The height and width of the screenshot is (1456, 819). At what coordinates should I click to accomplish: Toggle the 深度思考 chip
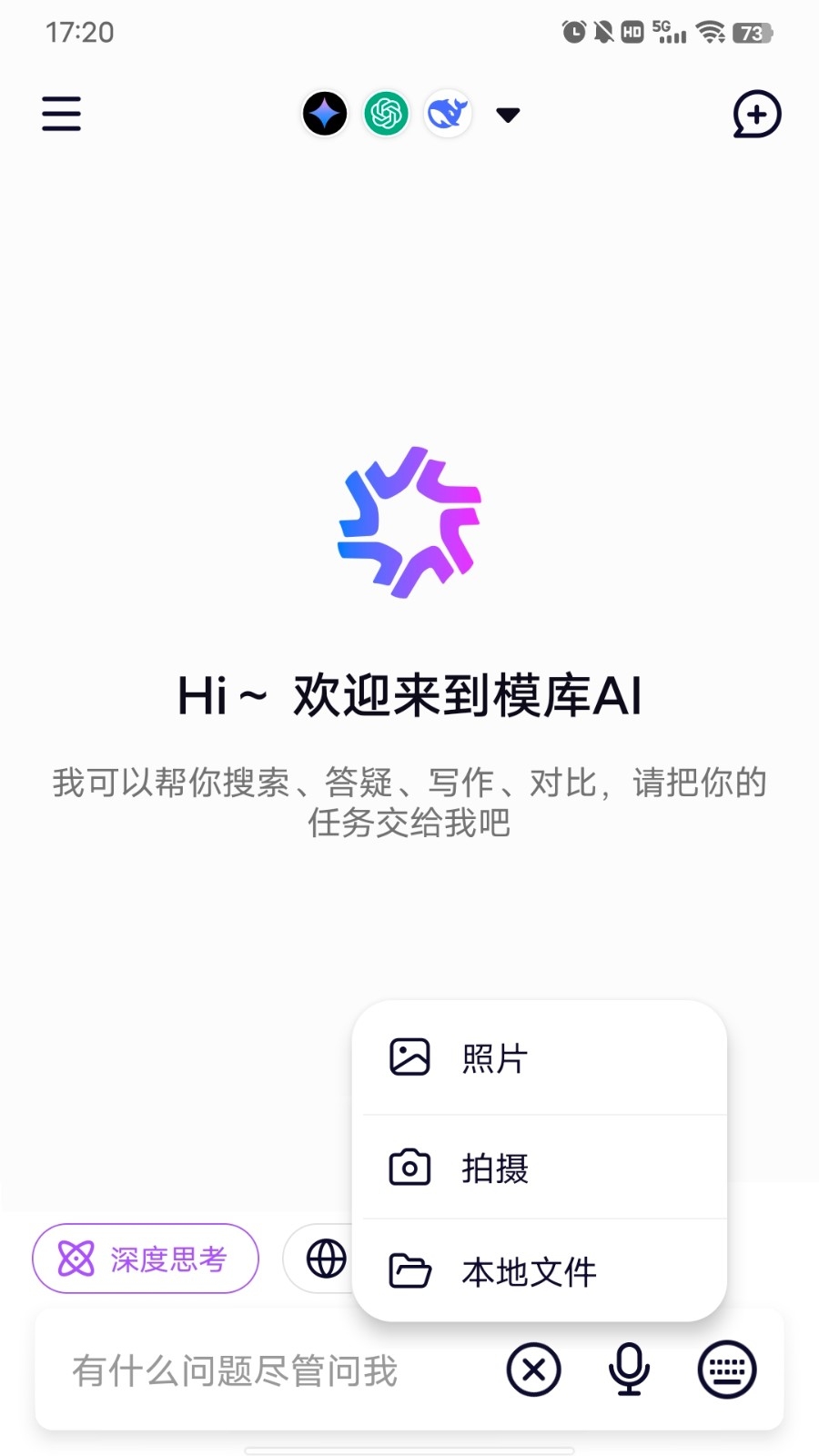pos(146,1259)
